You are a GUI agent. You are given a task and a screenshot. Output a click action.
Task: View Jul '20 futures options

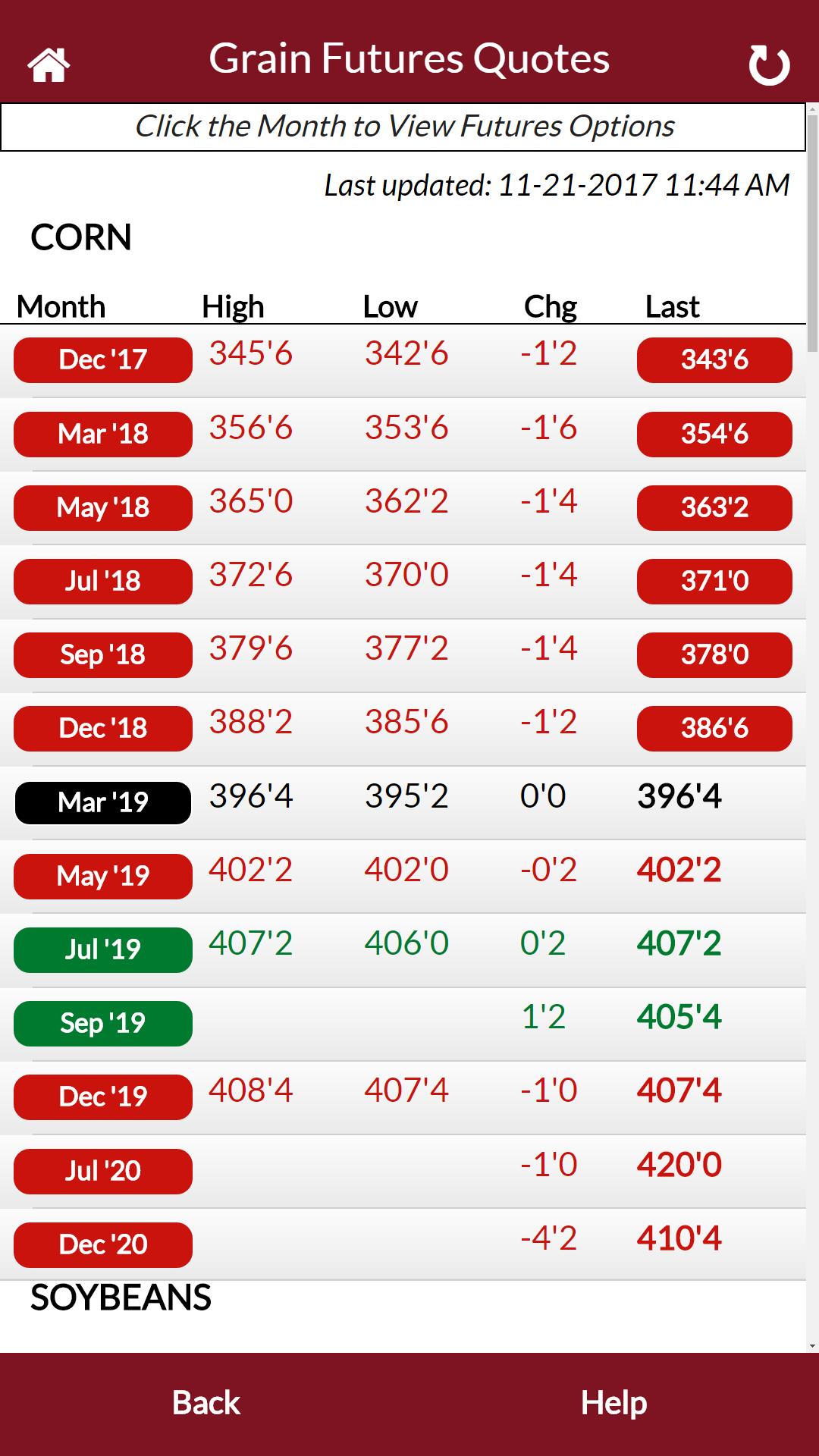coord(103,1172)
